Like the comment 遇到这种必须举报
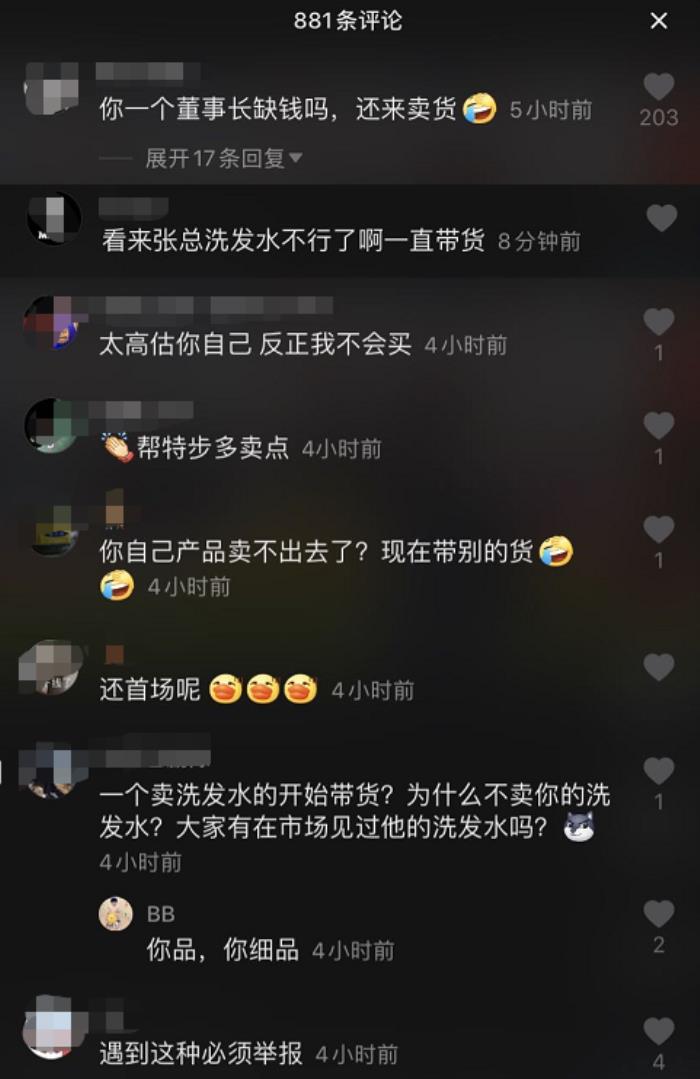700x1079 pixels. (658, 1031)
